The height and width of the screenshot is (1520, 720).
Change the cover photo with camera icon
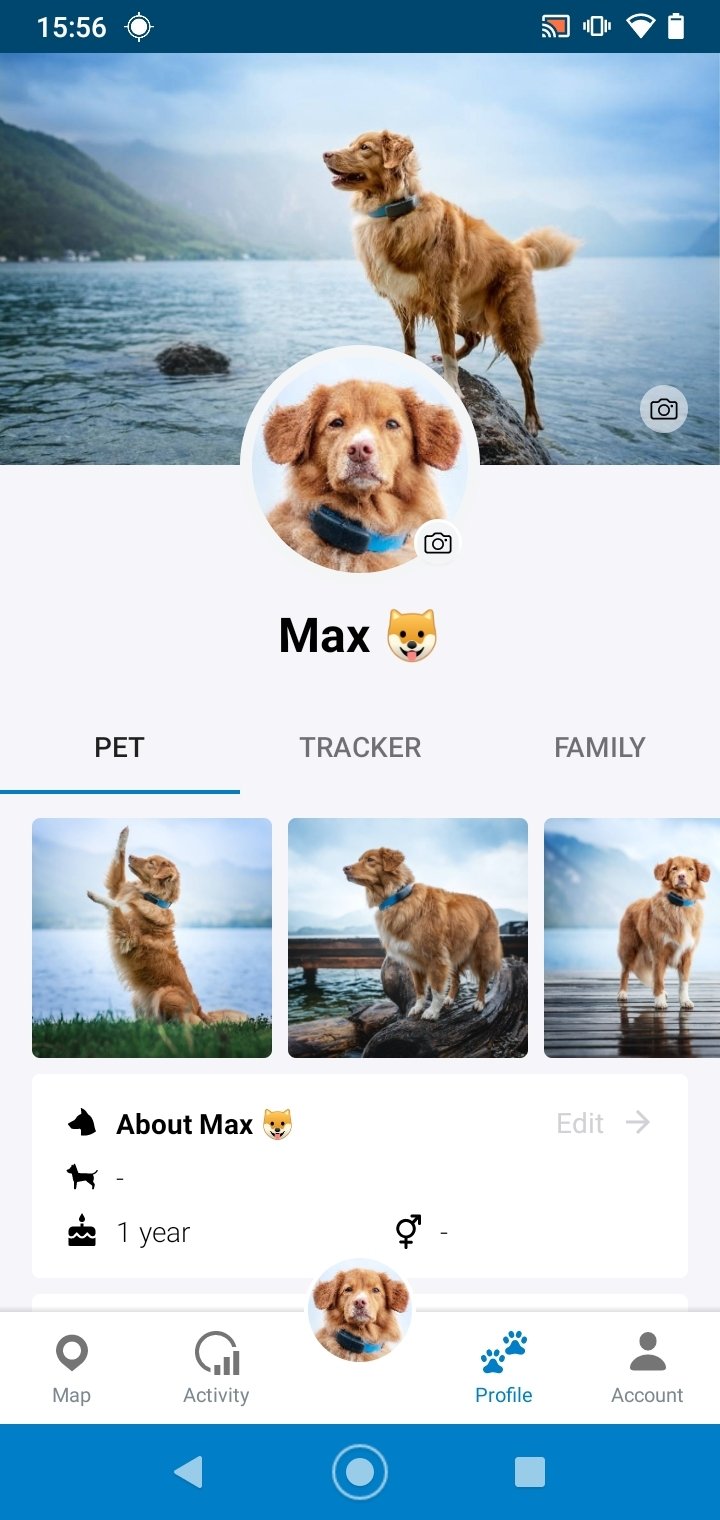663,409
